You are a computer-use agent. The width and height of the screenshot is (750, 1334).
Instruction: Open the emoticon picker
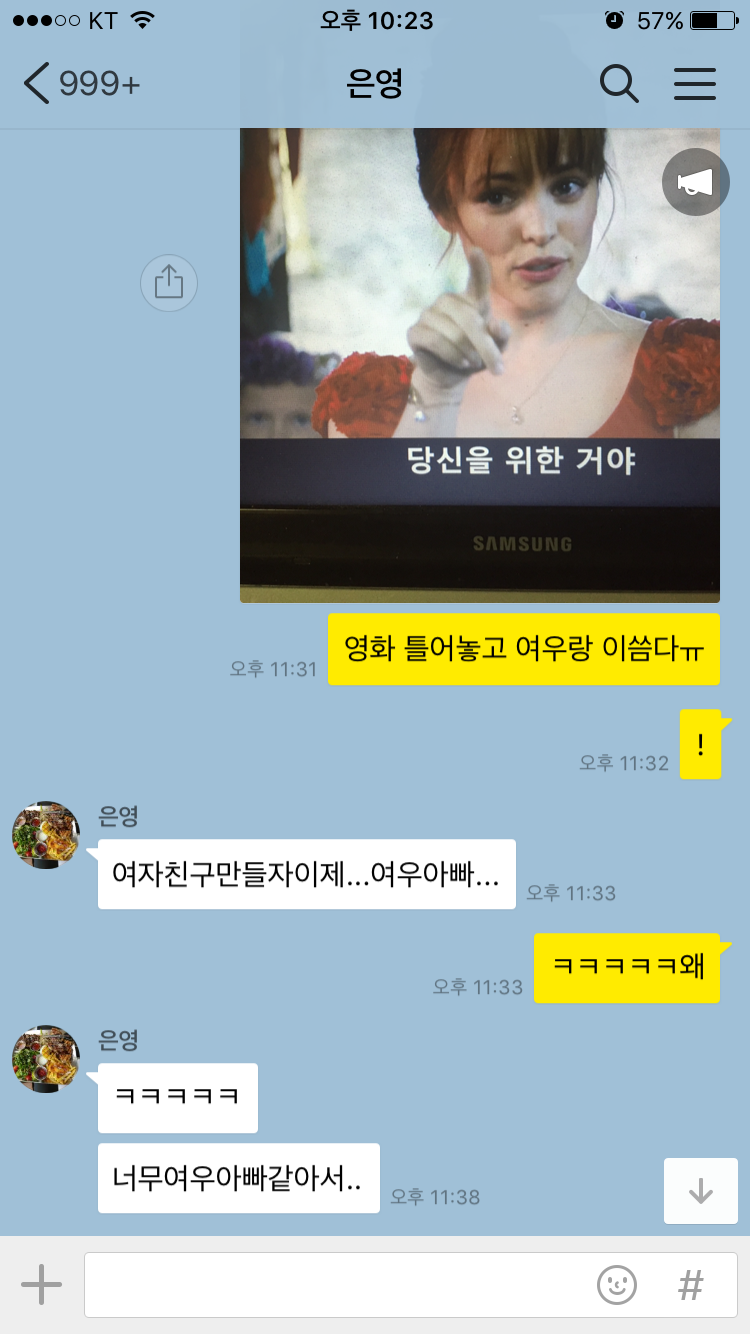pyautogui.click(x=617, y=1284)
